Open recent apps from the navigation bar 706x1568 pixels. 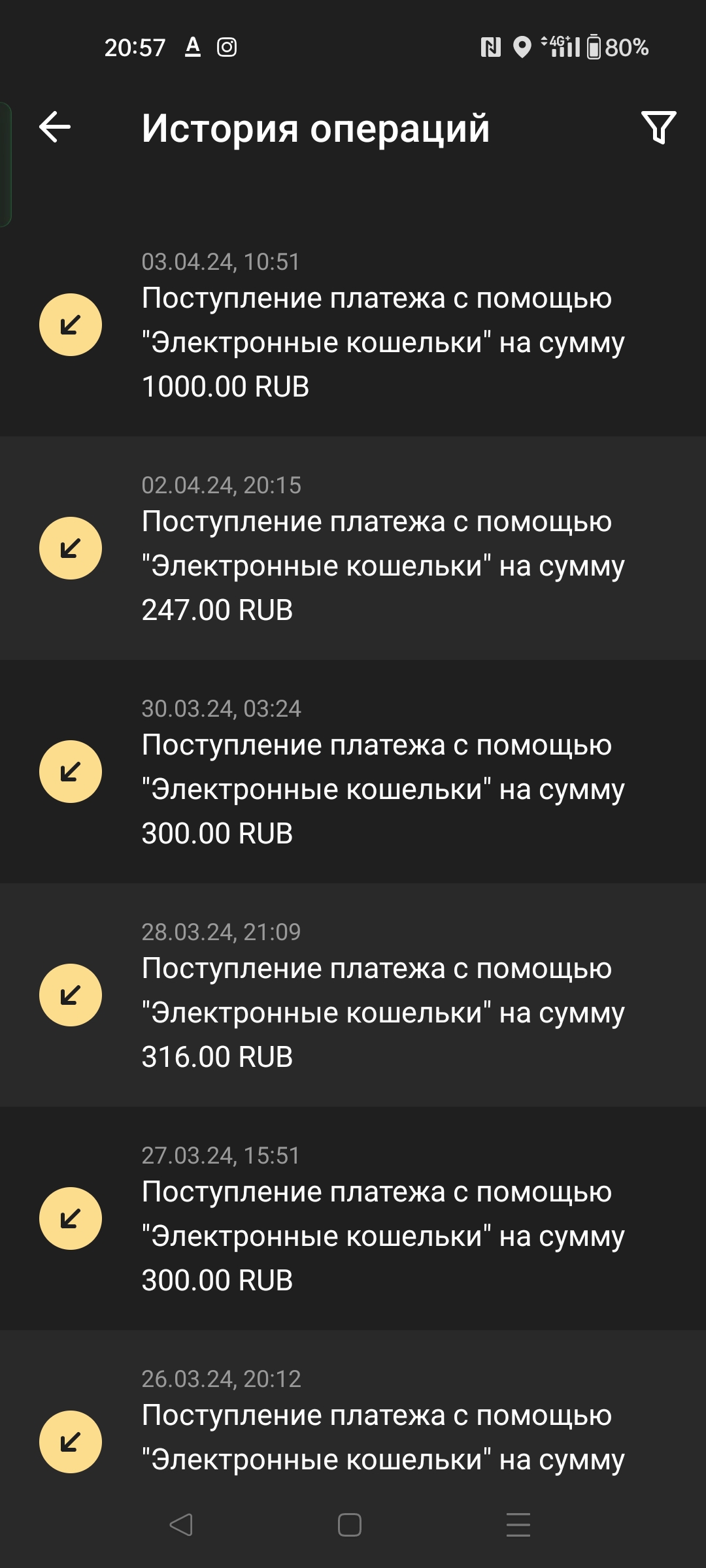518,1525
